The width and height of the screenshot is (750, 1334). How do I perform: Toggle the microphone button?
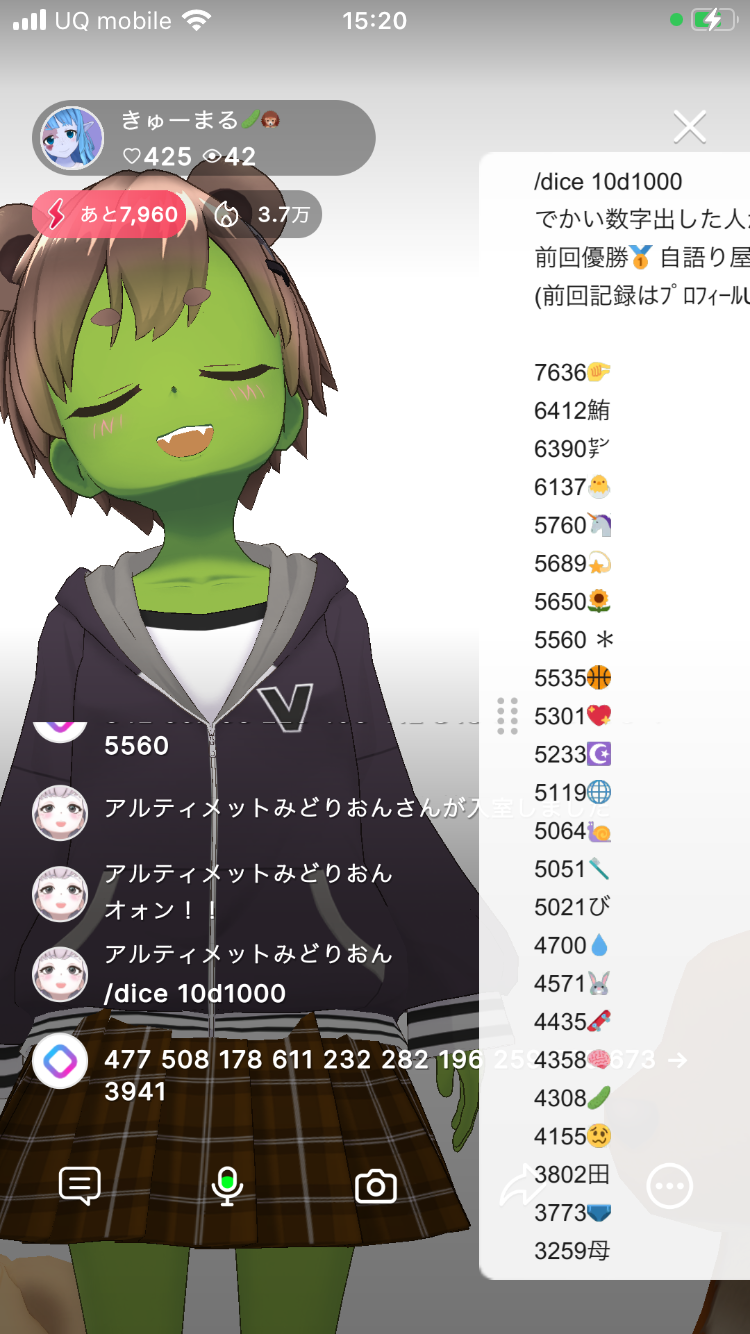click(x=227, y=1187)
